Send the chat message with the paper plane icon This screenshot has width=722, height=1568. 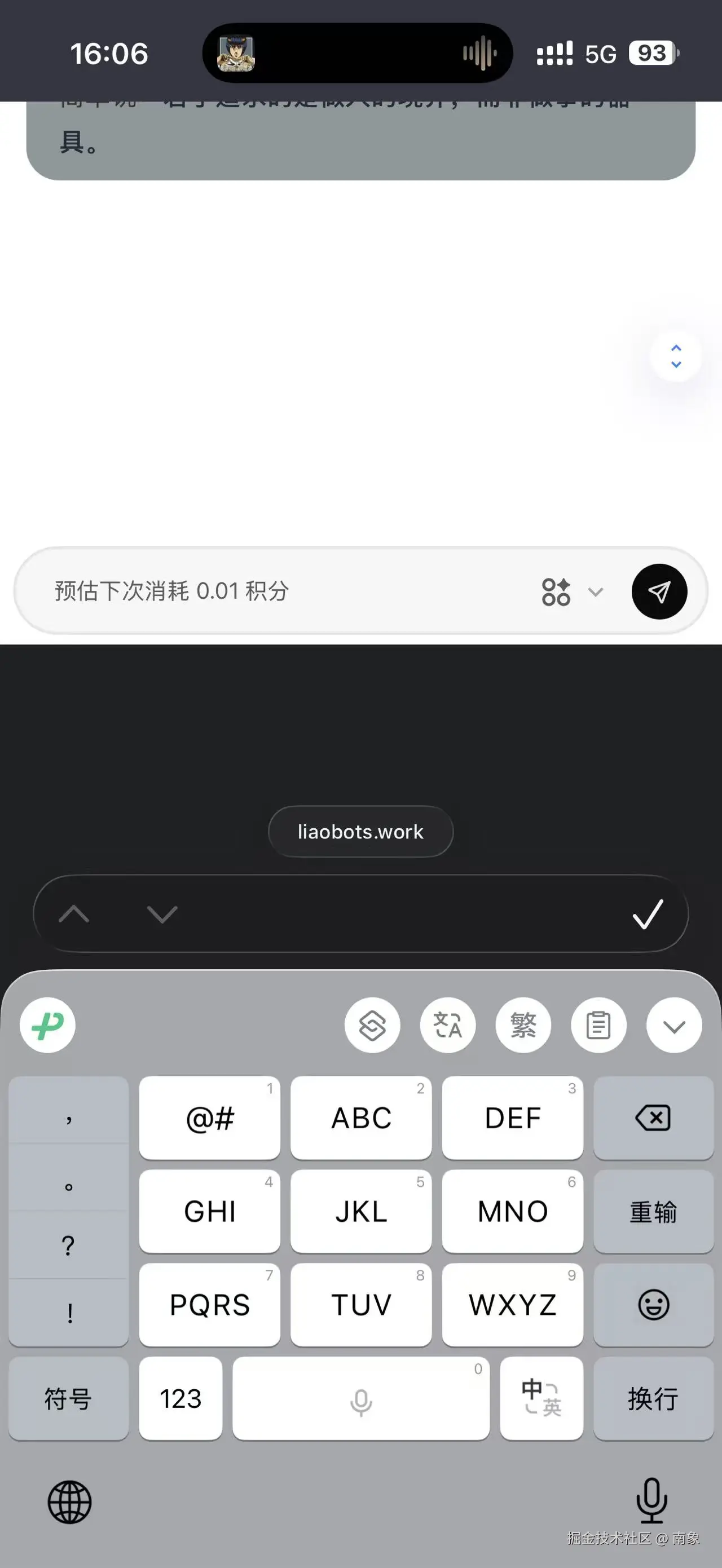659,591
